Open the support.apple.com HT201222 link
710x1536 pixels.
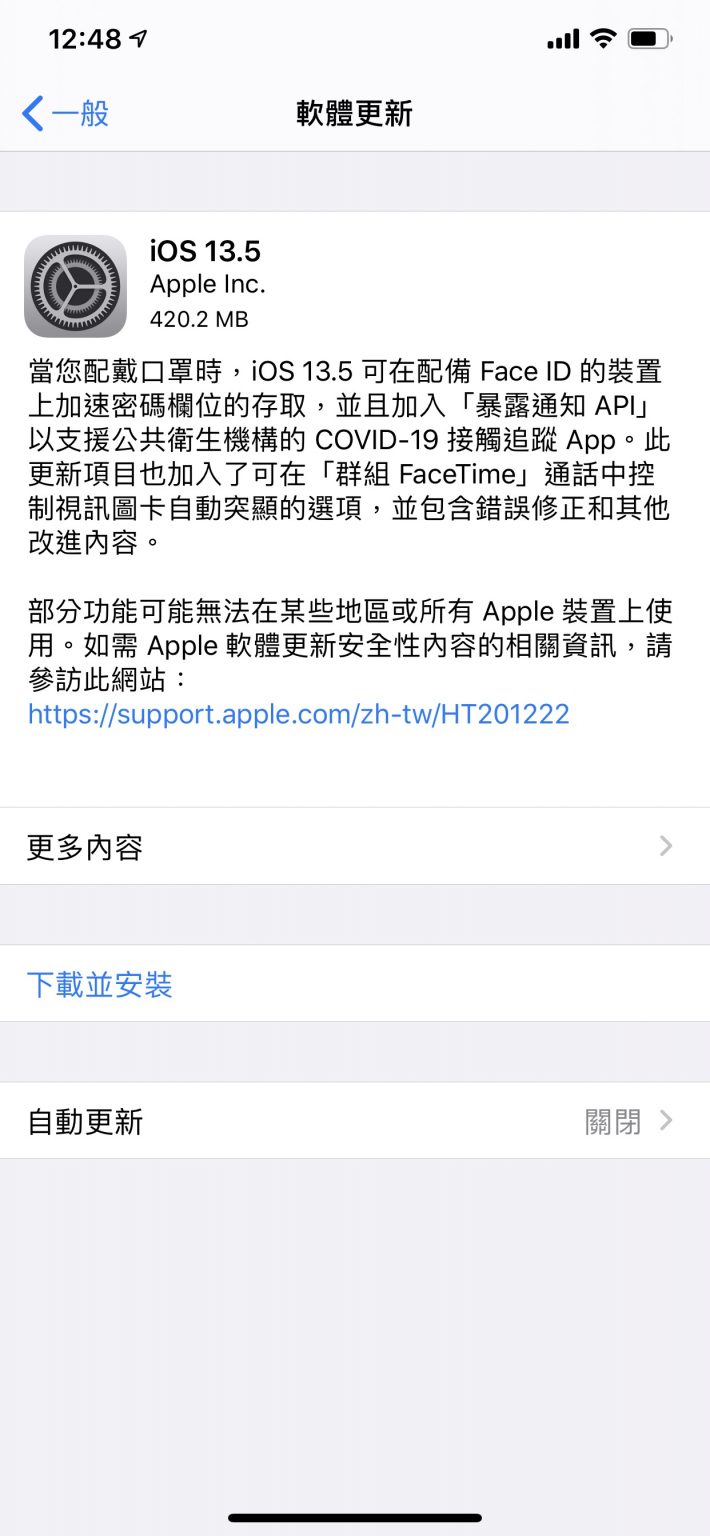pyautogui.click(x=298, y=714)
